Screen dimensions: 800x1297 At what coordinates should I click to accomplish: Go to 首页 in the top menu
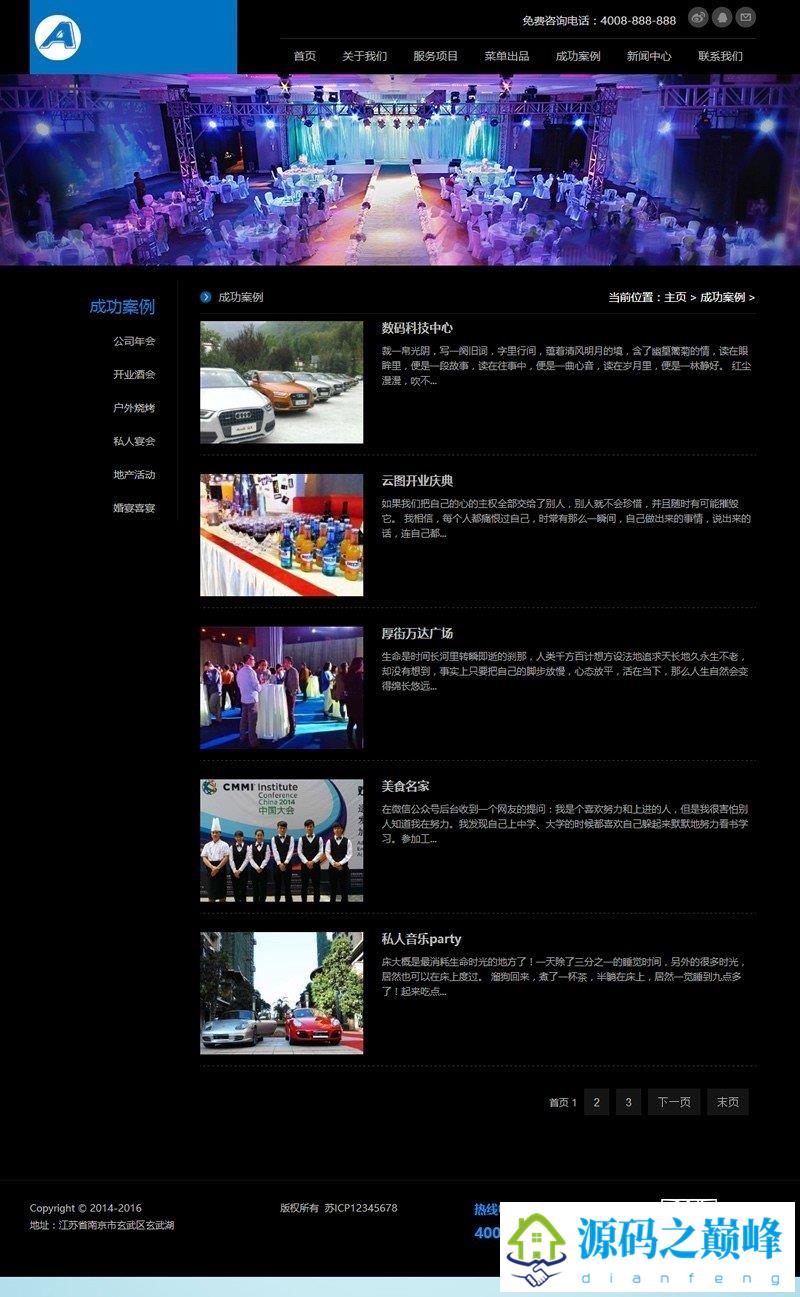tap(305, 57)
